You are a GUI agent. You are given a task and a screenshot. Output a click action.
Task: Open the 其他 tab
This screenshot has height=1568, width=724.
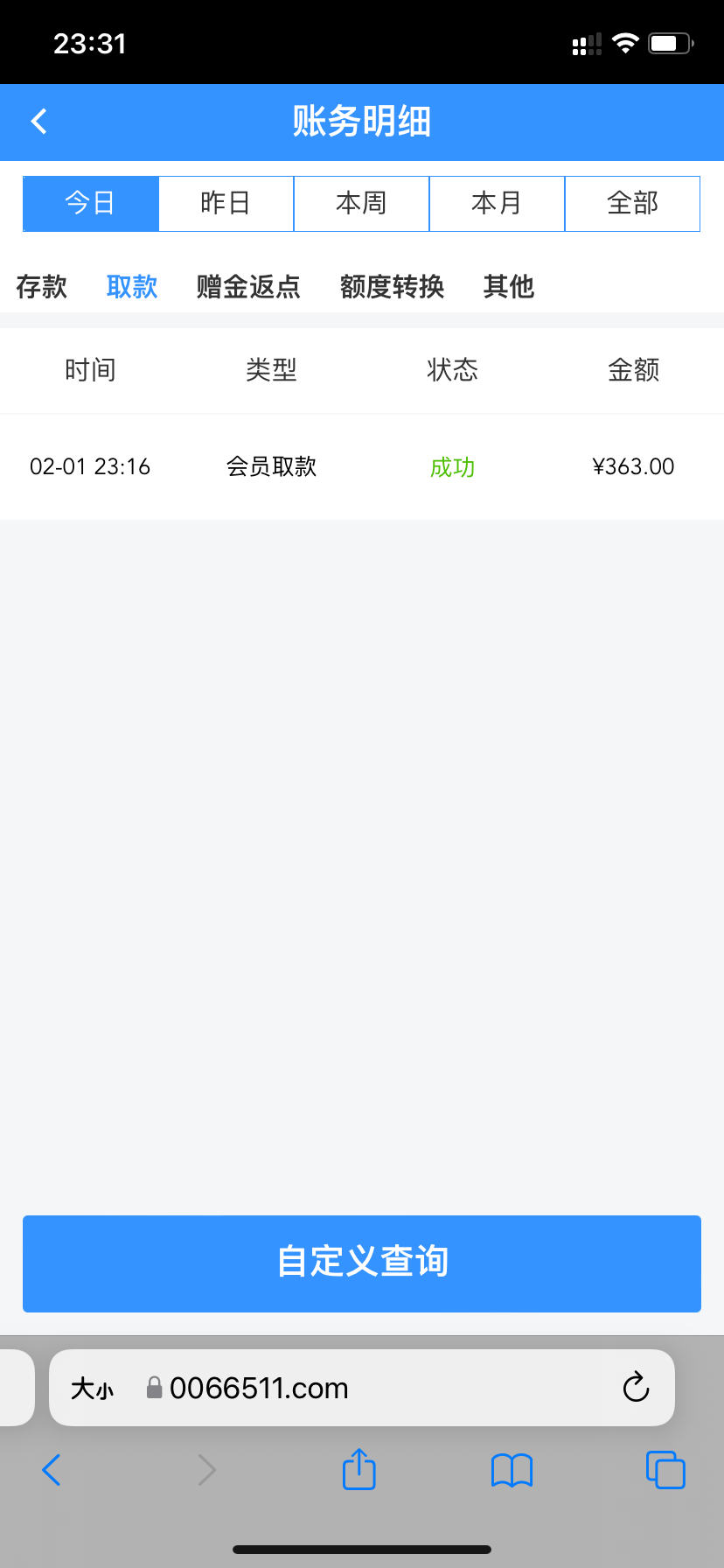click(508, 287)
